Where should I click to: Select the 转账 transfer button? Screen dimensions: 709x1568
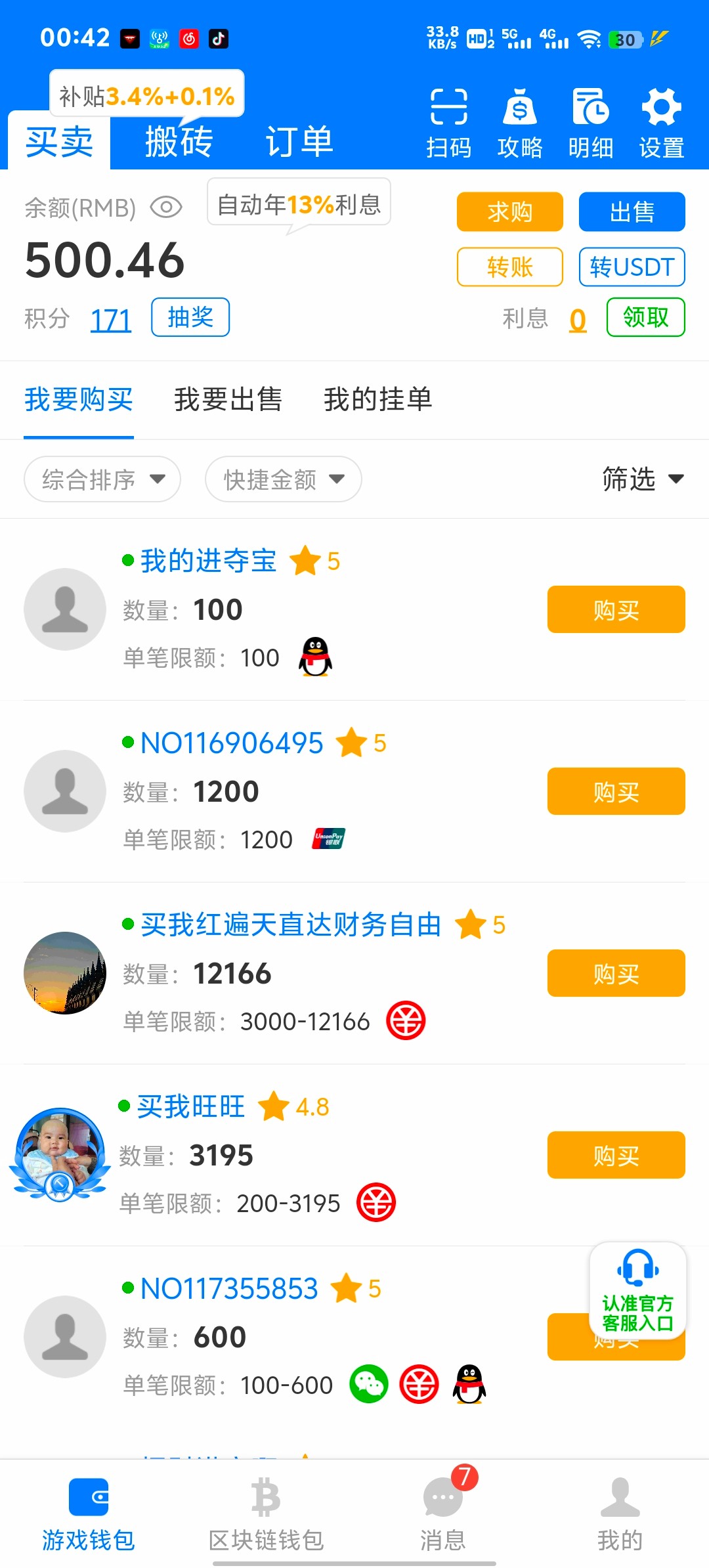[x=510, y=267]
